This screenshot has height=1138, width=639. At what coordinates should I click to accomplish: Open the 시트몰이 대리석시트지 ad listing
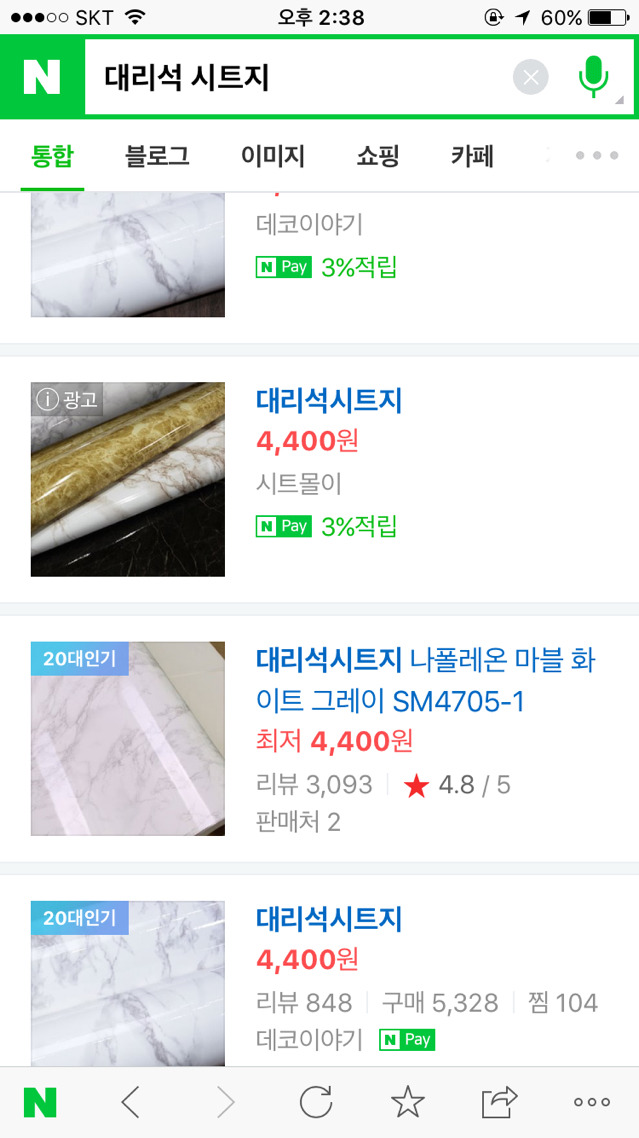[329, 401]
